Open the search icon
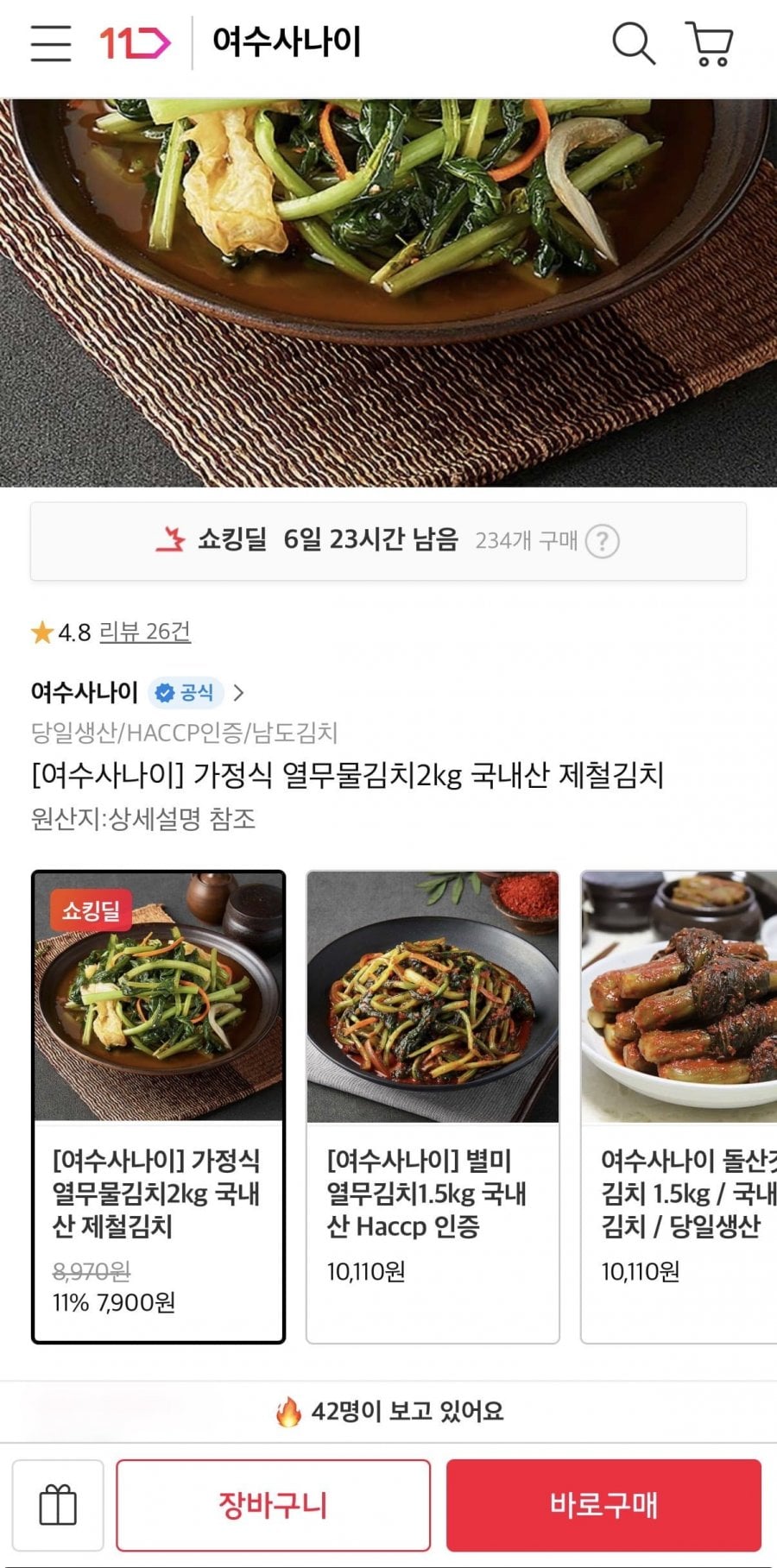The width and height of the screenshot is (777, 1568). [x=633, y=43]
